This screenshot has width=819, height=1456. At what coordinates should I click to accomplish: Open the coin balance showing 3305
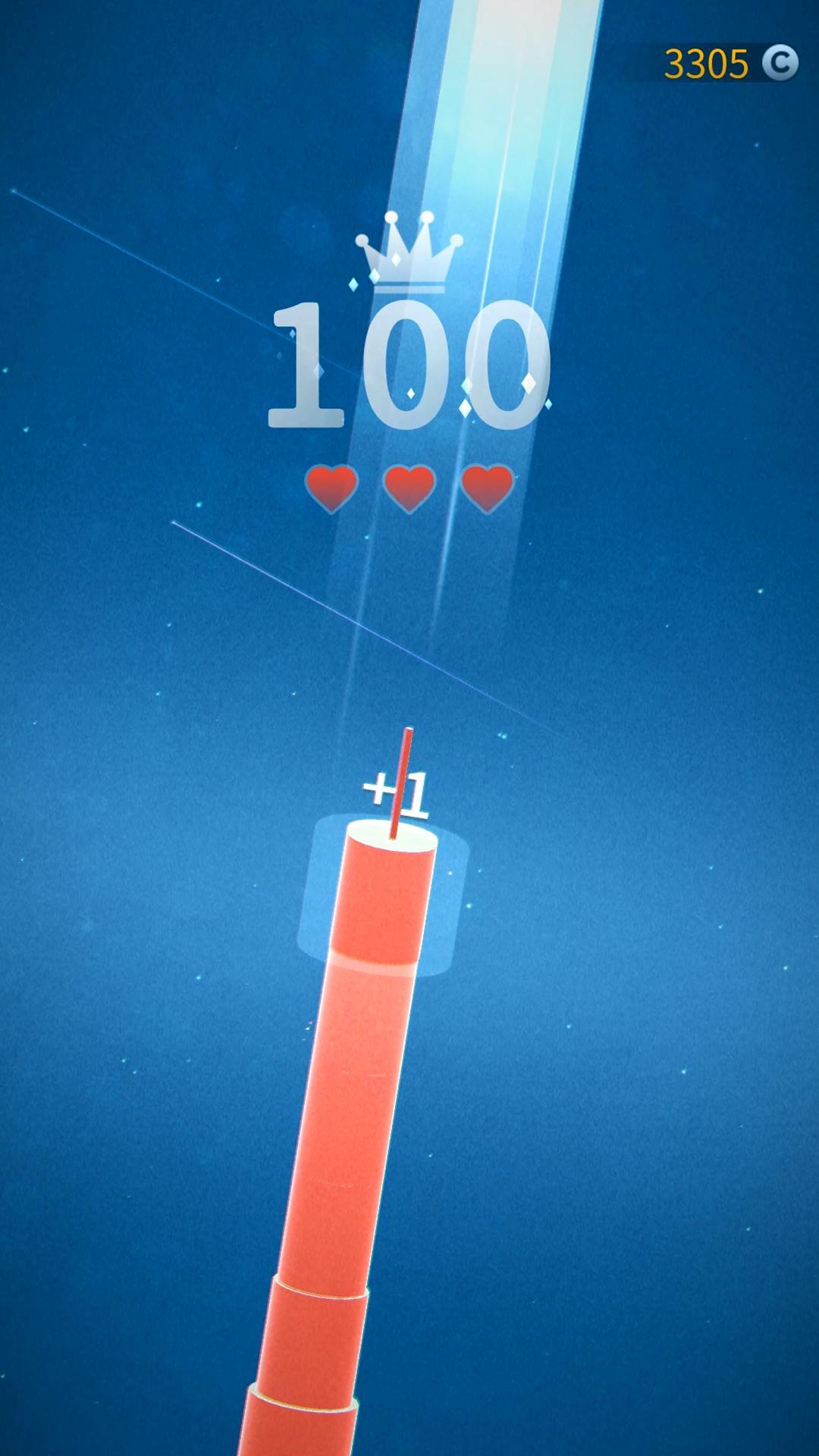[x=730, y=63]
